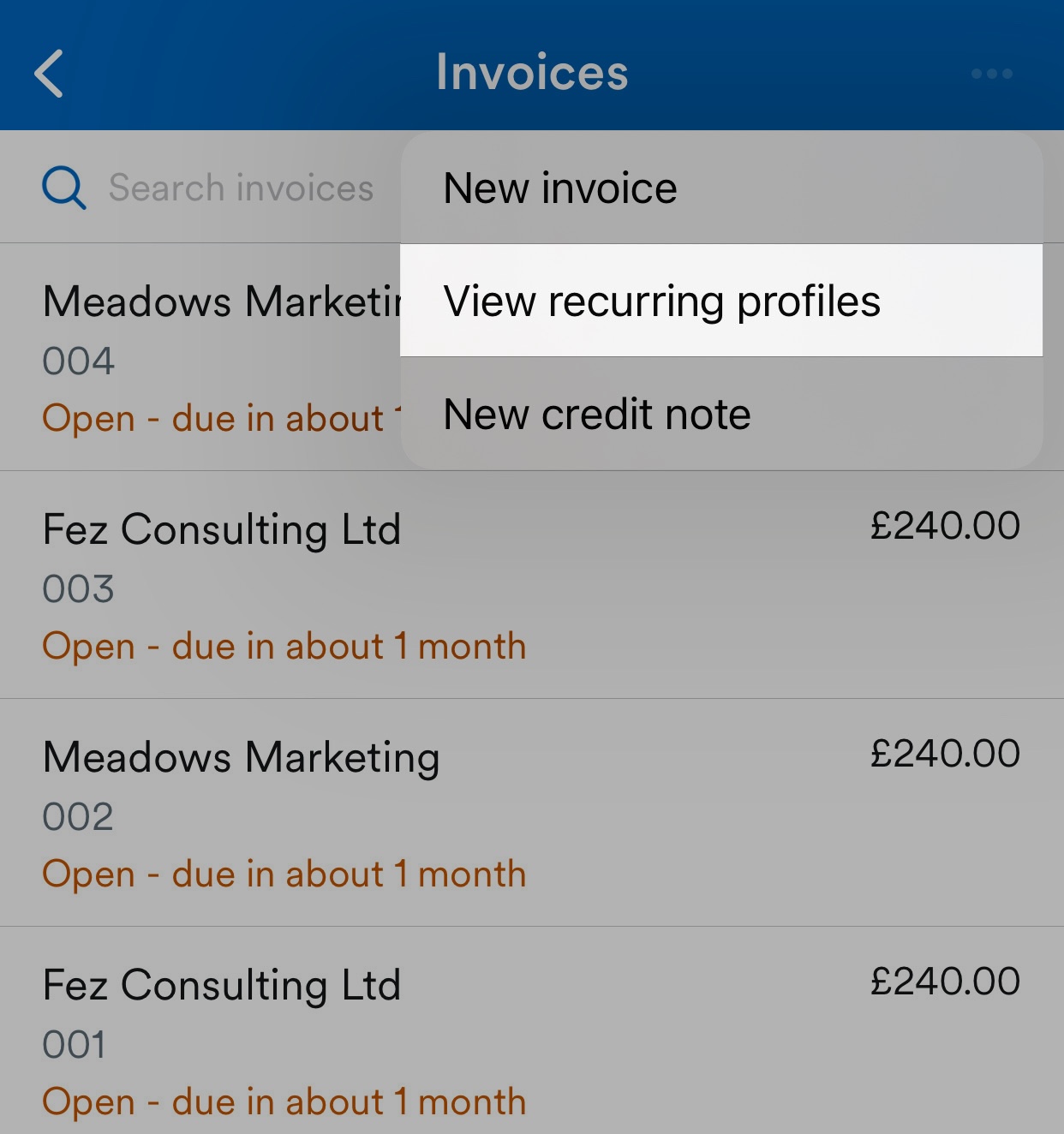The height and width of the screenshot is (1134, 1064).
Task: Select New invoice from the menu
Action: pos(559,188)
